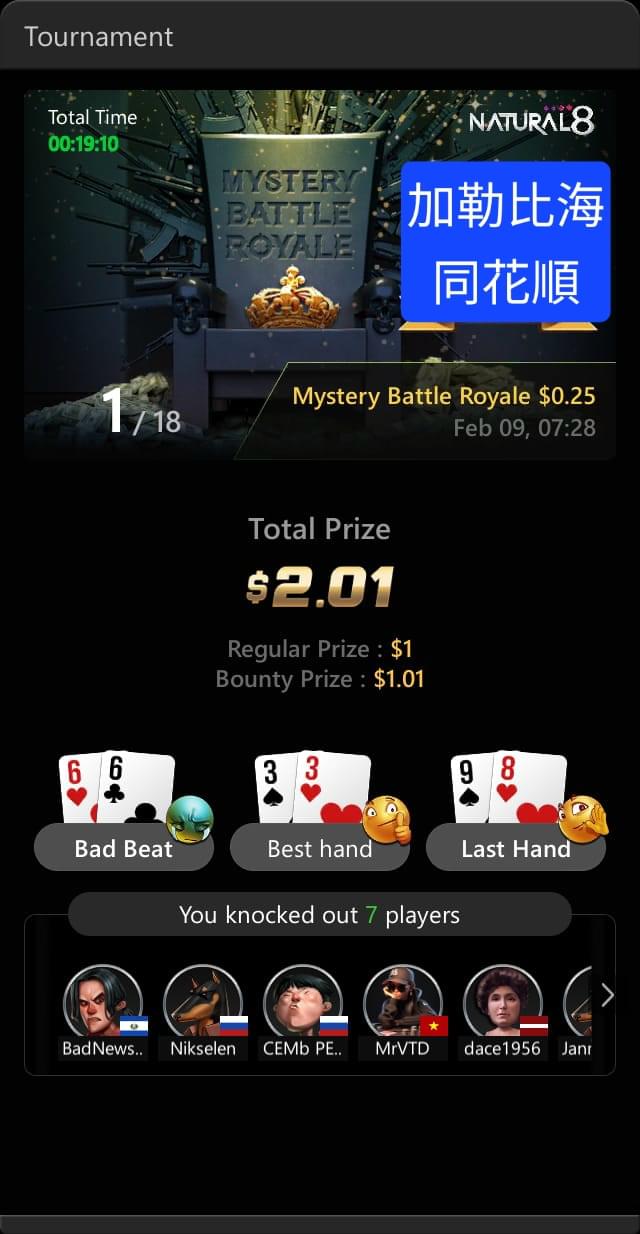
Task: Open the Last Hand replay
Action: pyautogui.click(x=515, y=848)
